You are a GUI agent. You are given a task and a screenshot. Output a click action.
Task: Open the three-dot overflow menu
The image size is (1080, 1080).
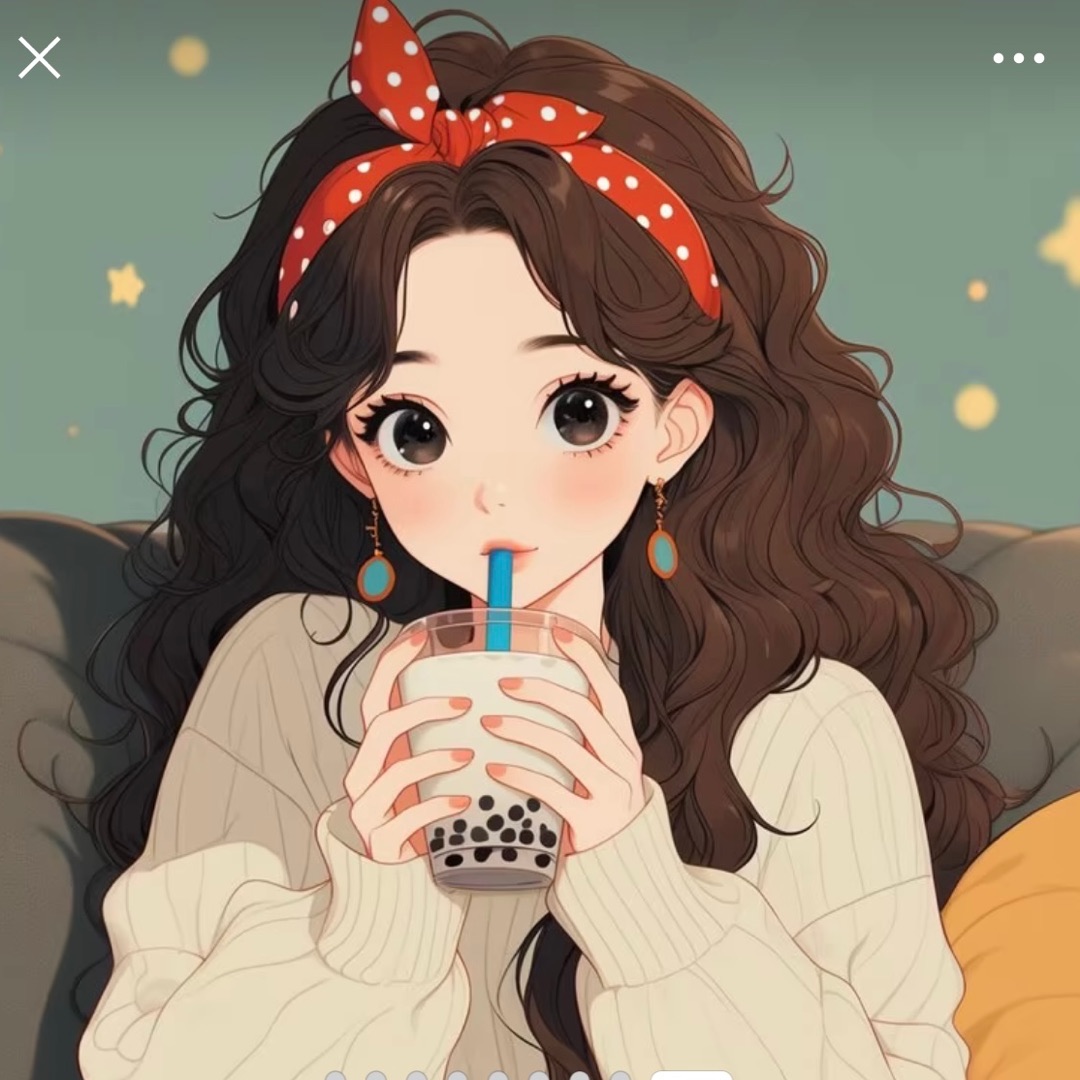tap(1018, 58)
